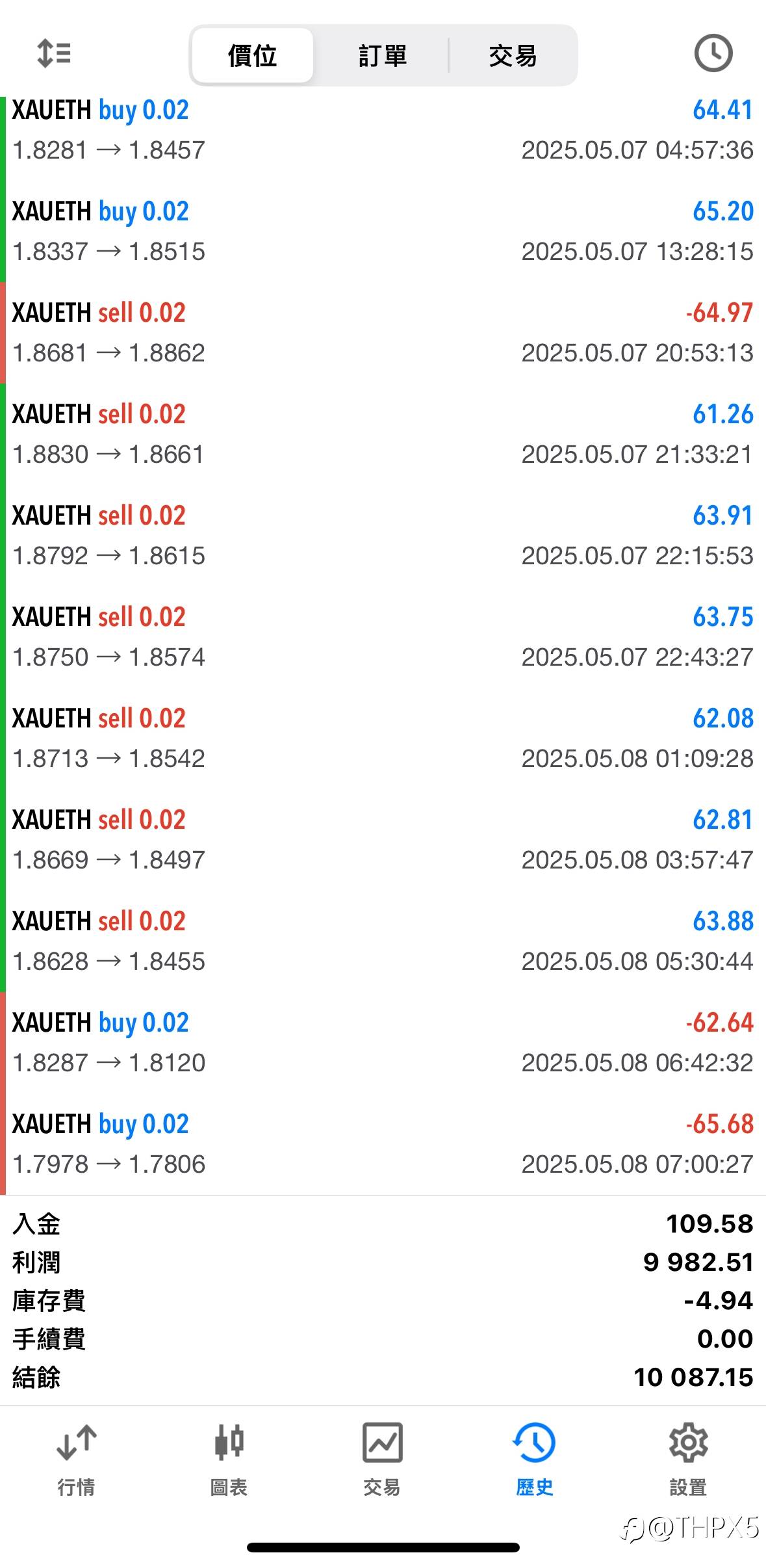The height and width of the screenshot is (1568, 766).
Task: Open the buy trade with loss -65.68
Action: (383, 1144)
